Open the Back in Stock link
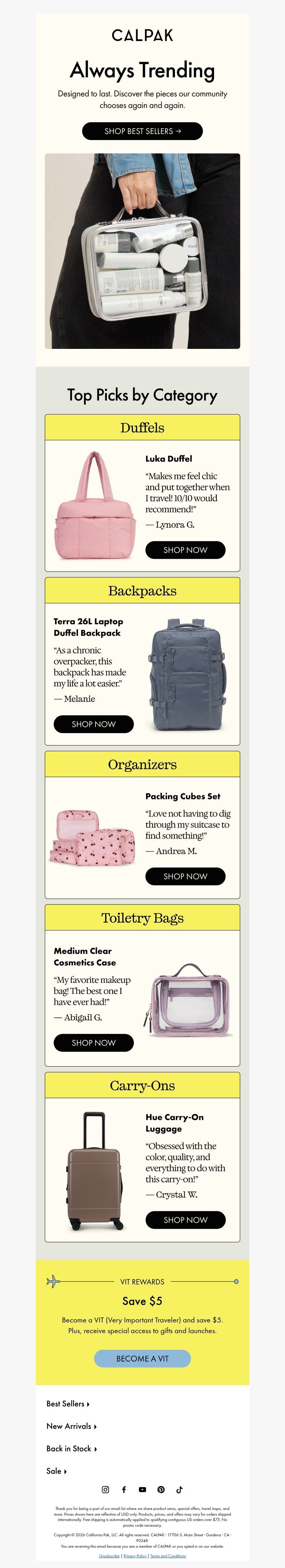Image resolution: width=285 pixels, height=1568 pixels. click(x=71, y=1449)
